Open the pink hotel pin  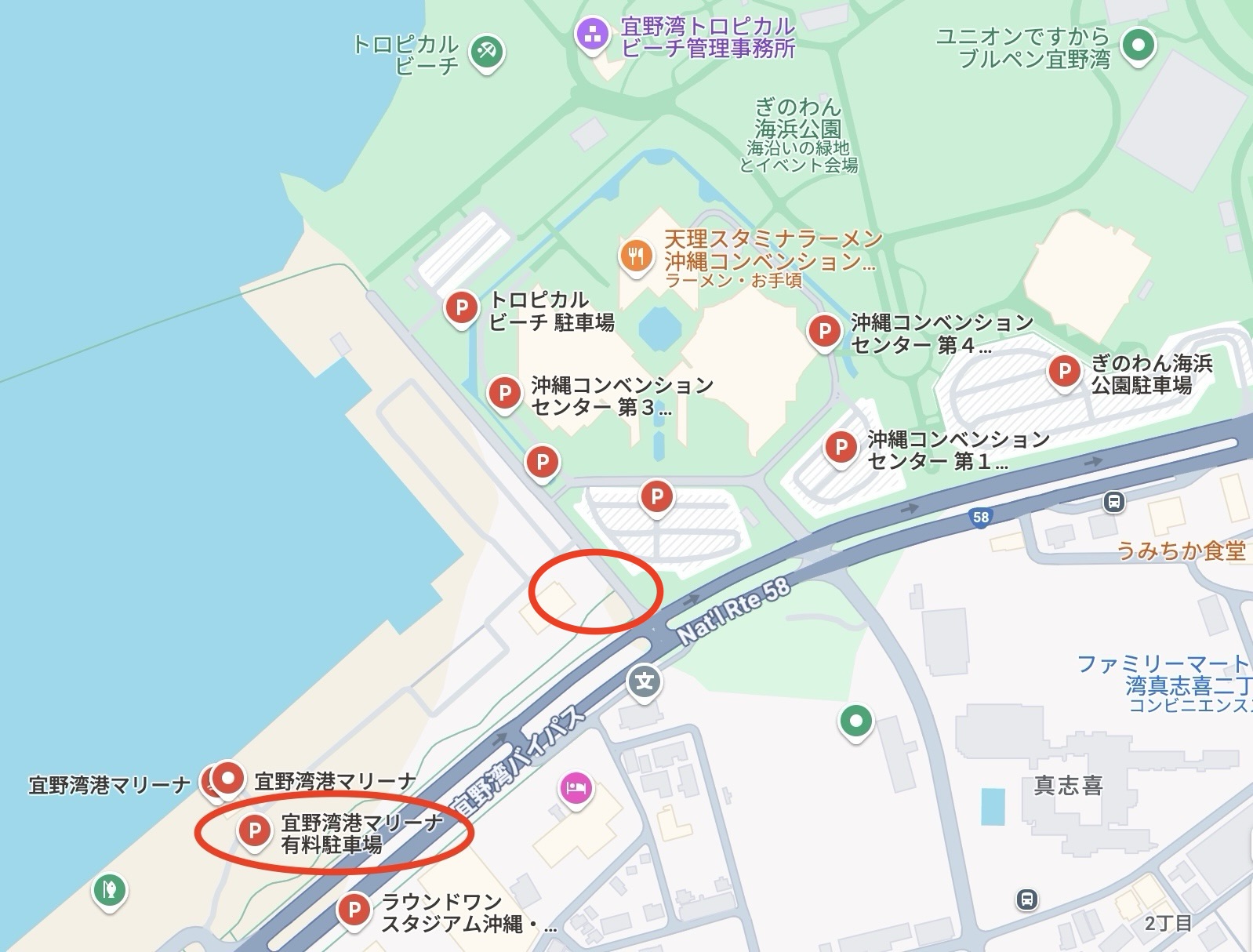576,787
